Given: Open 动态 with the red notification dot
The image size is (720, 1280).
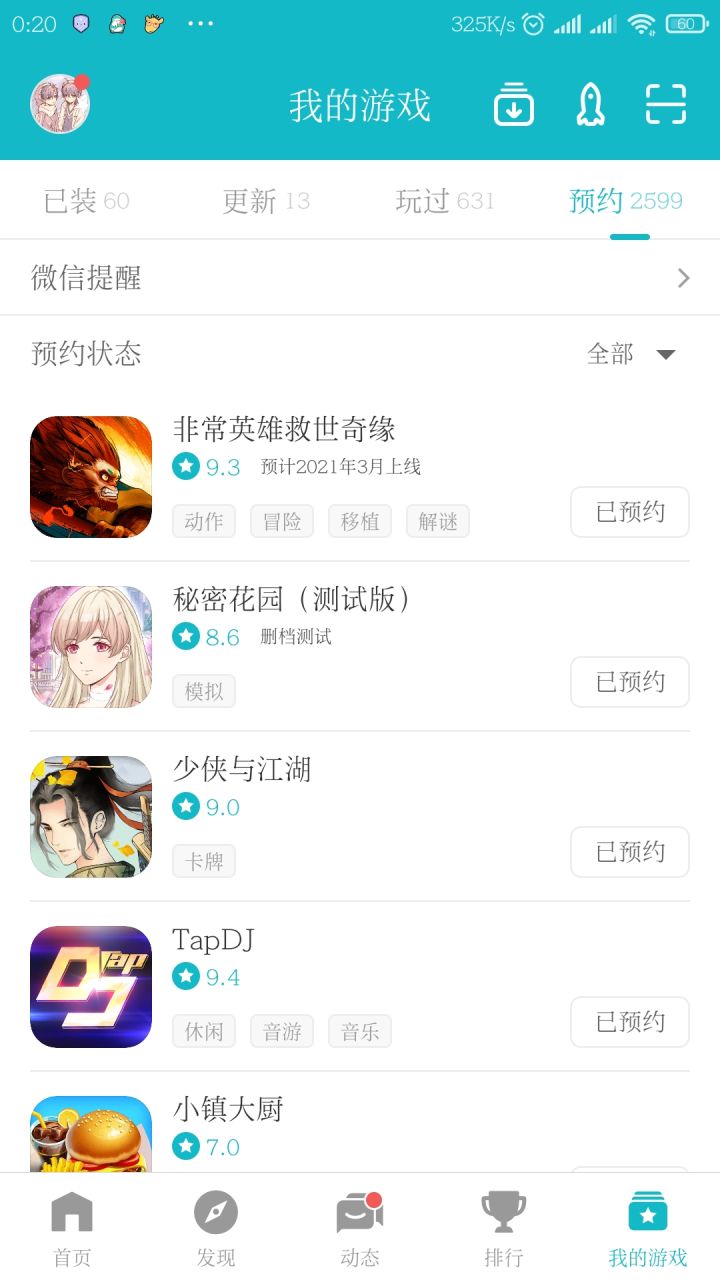Looking at the screenshot, I should (359, 1212).
